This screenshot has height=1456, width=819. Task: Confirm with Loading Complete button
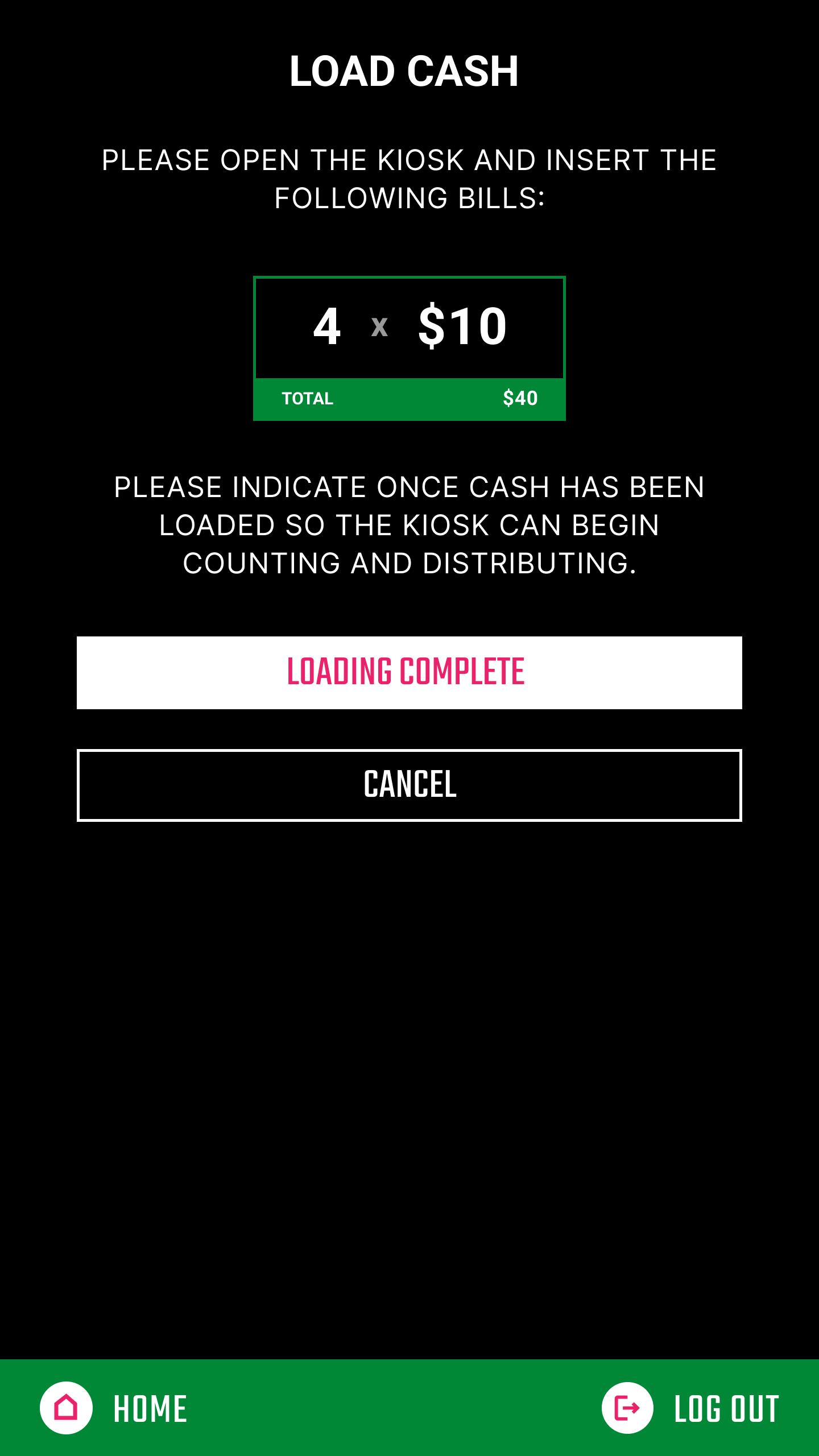click(x=409, y=672)
